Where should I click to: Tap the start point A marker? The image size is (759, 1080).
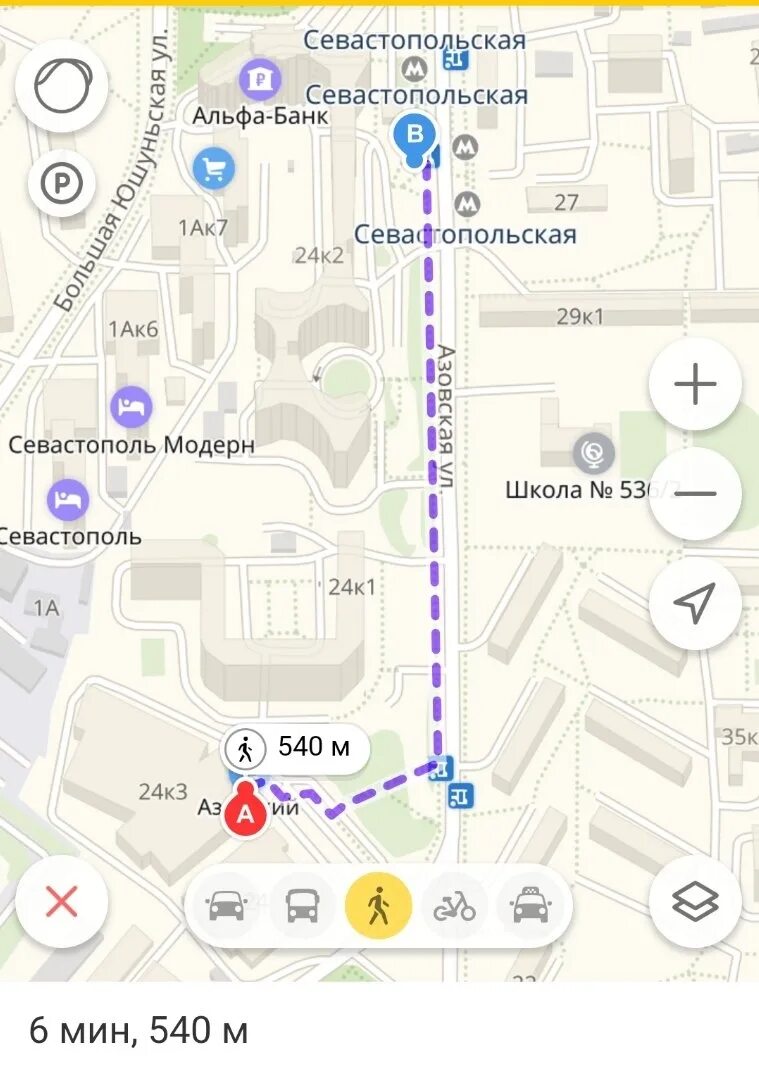pyautogui.click(x=243, y=814)
